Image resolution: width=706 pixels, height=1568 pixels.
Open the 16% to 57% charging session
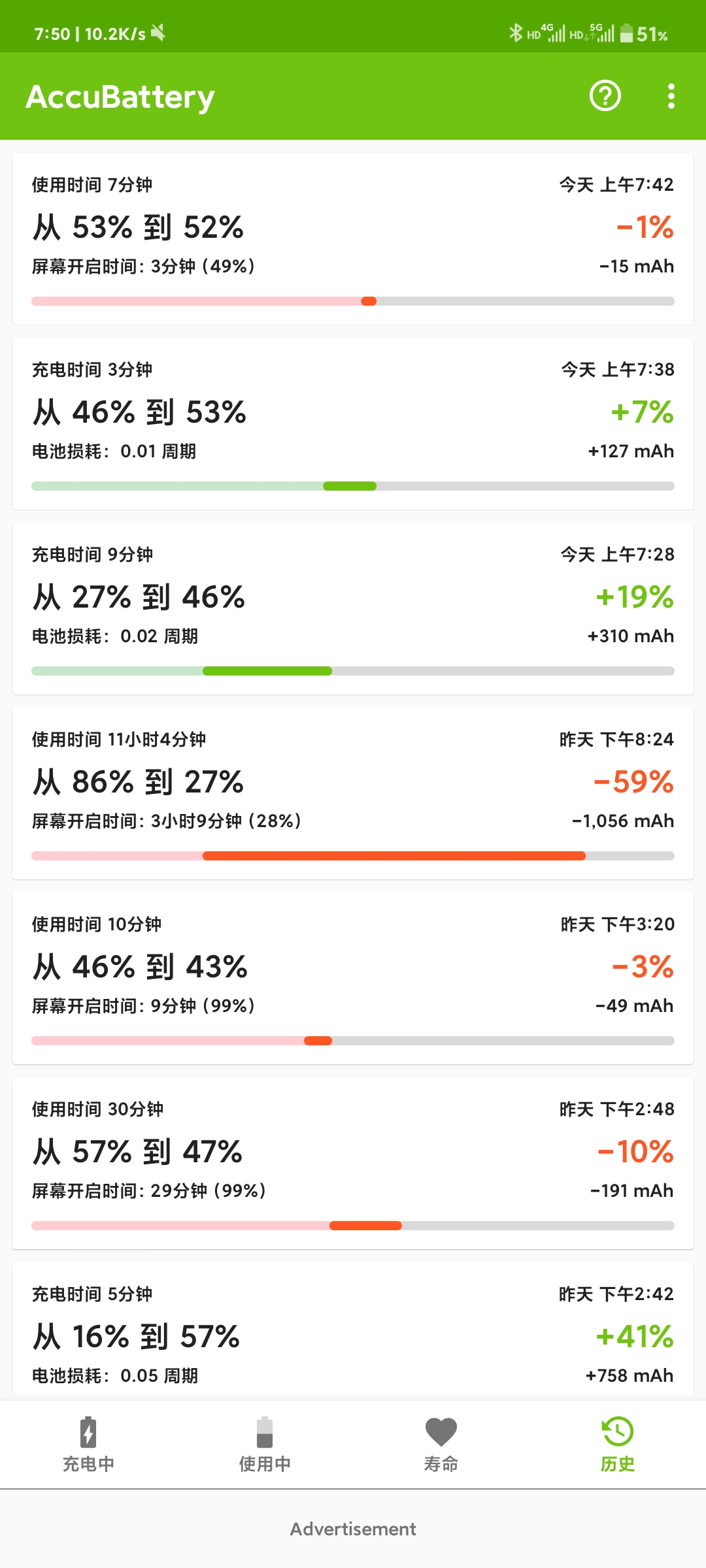tap(353, 1331)
